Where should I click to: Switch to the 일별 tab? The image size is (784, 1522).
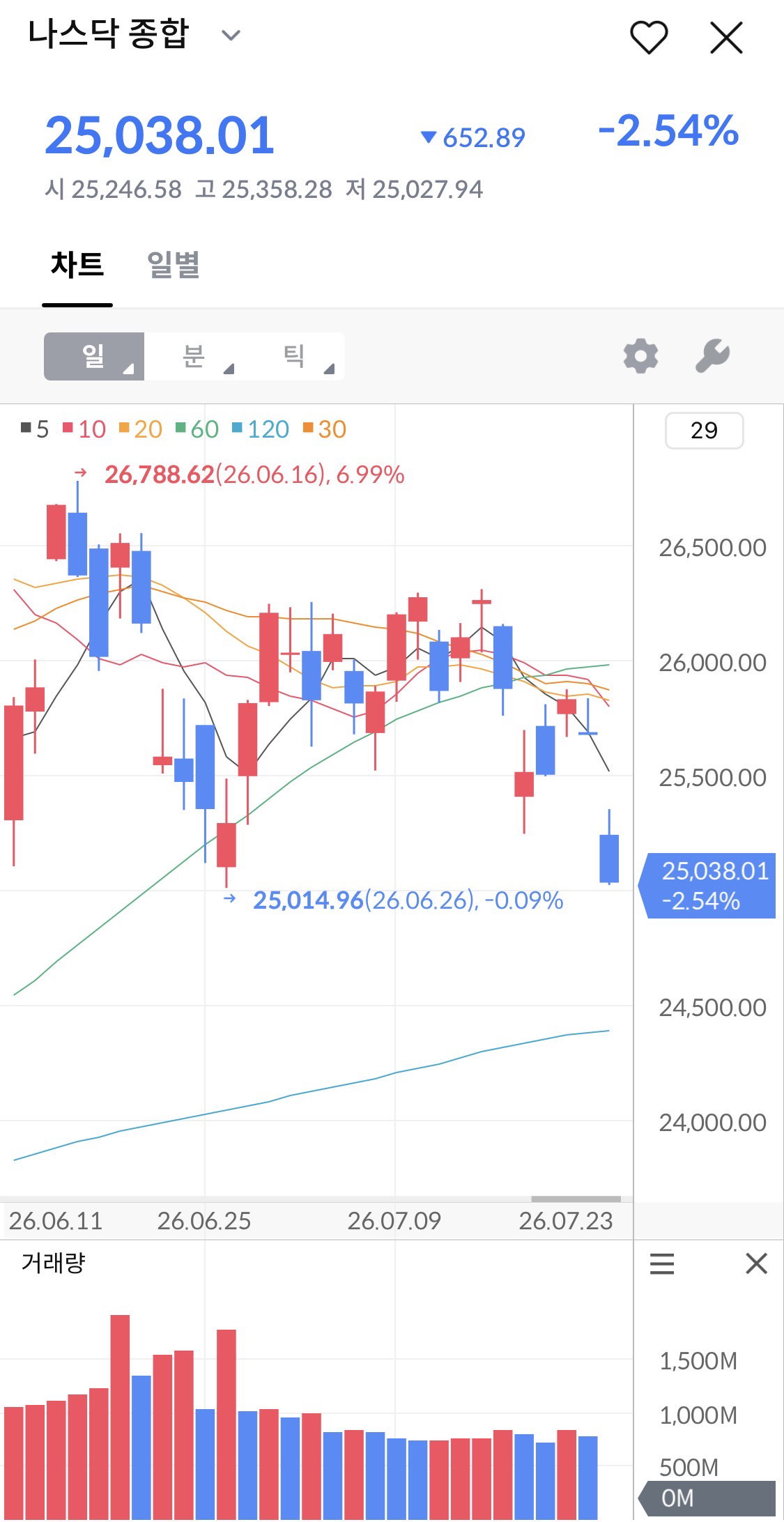click(x=174, y=265)
